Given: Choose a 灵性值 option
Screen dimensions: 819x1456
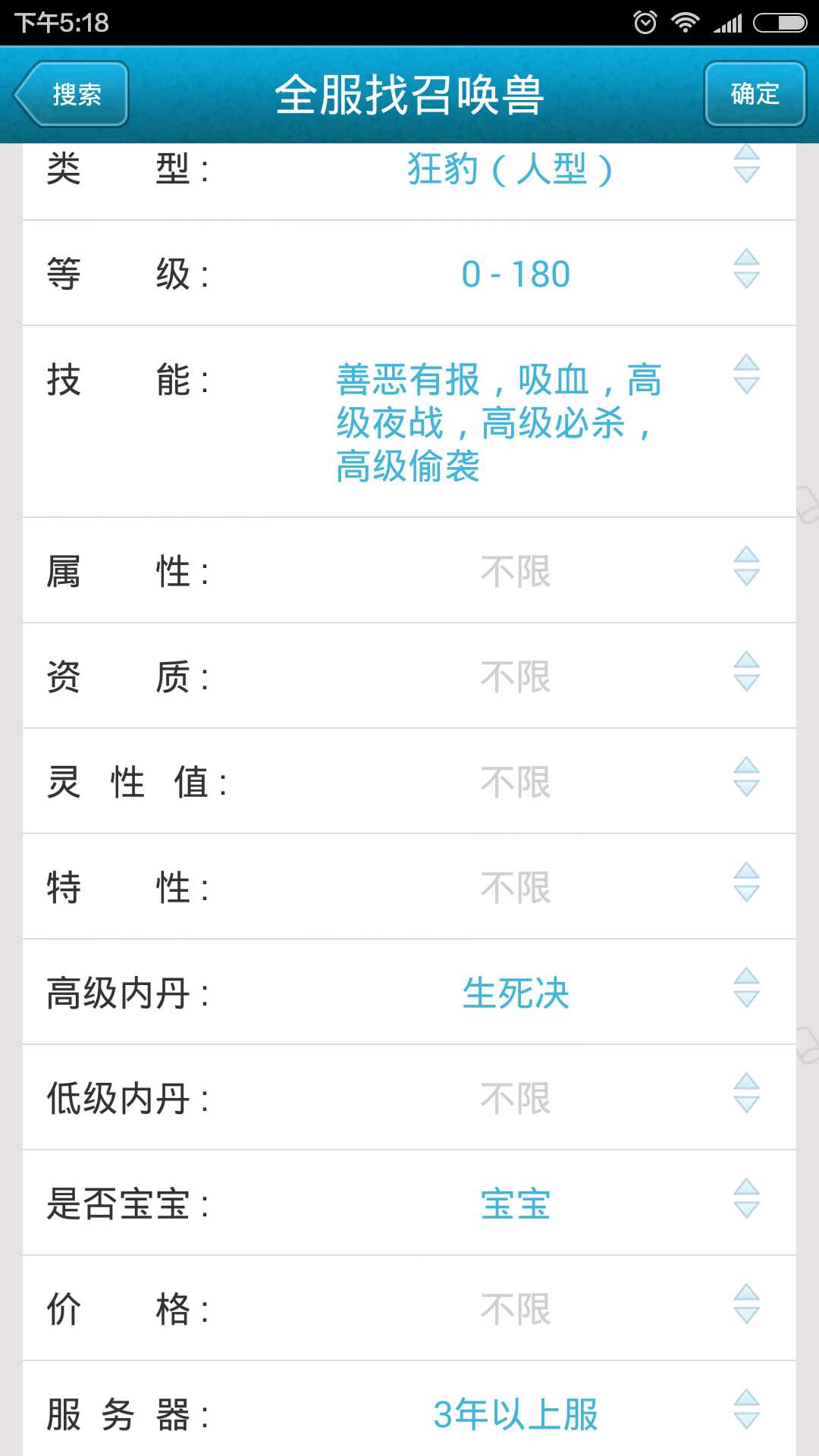Looking at the screenshot, I should tap(516, 782).
